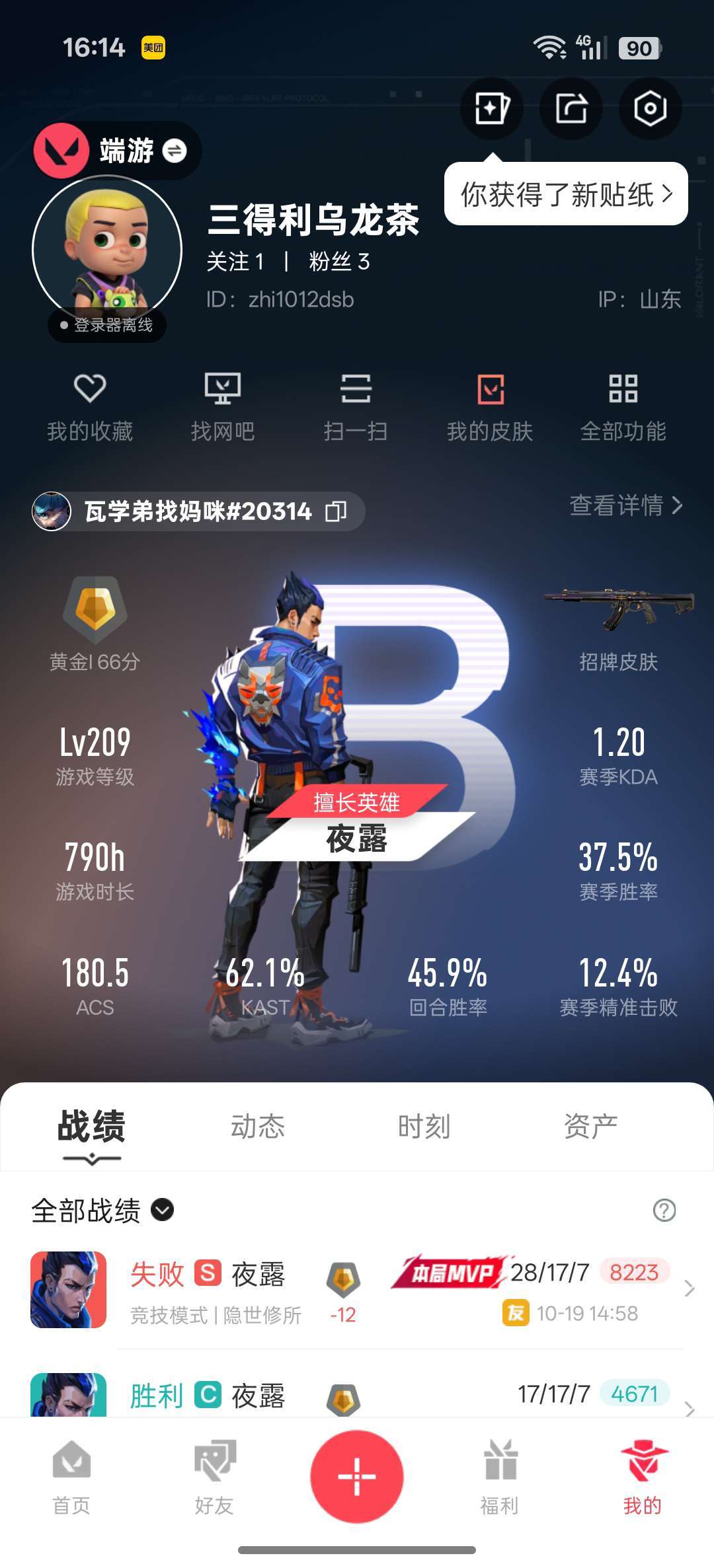Screen dimensions: 714x1568
Task: Open the camera capture icon top right
Action: [x=651, y=108]
